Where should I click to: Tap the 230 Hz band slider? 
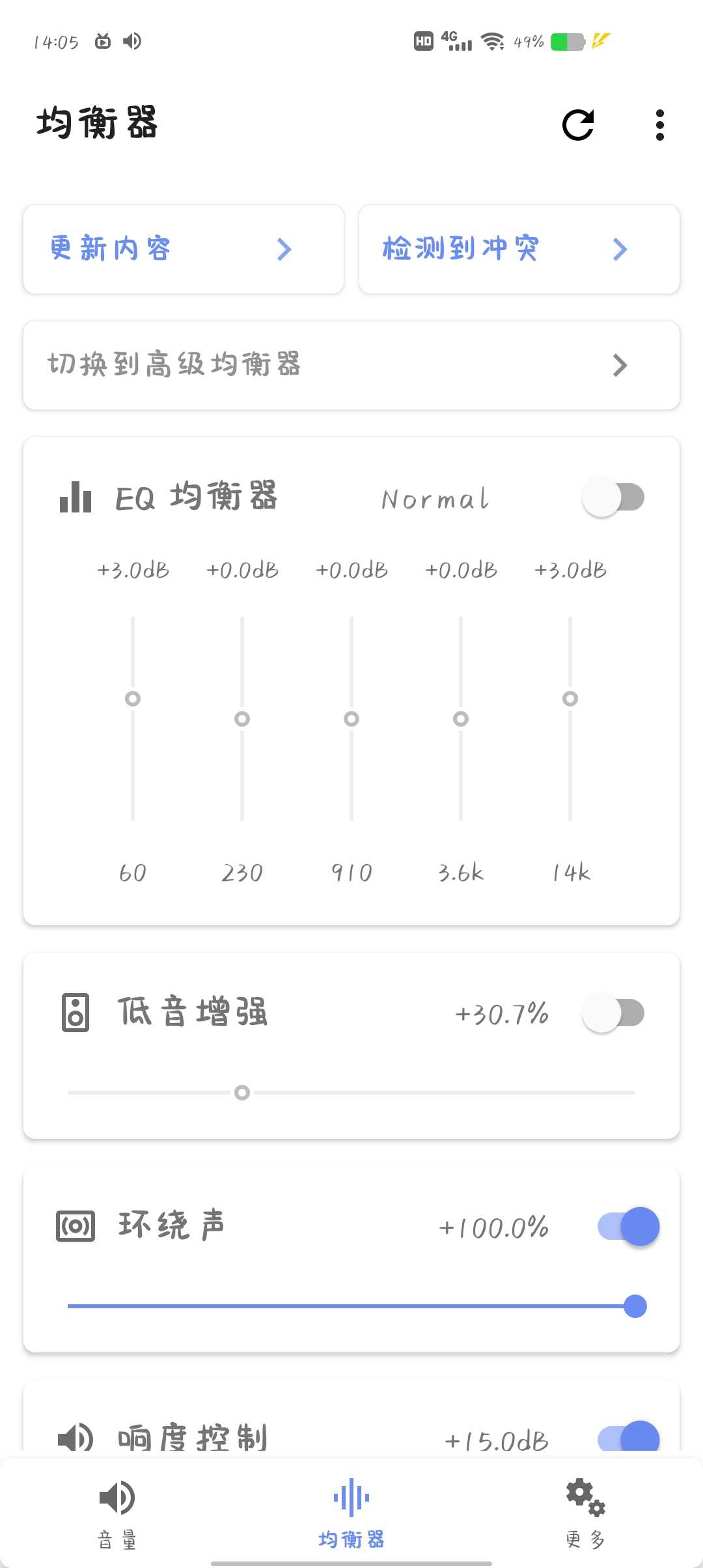click(x=242, y=719)
